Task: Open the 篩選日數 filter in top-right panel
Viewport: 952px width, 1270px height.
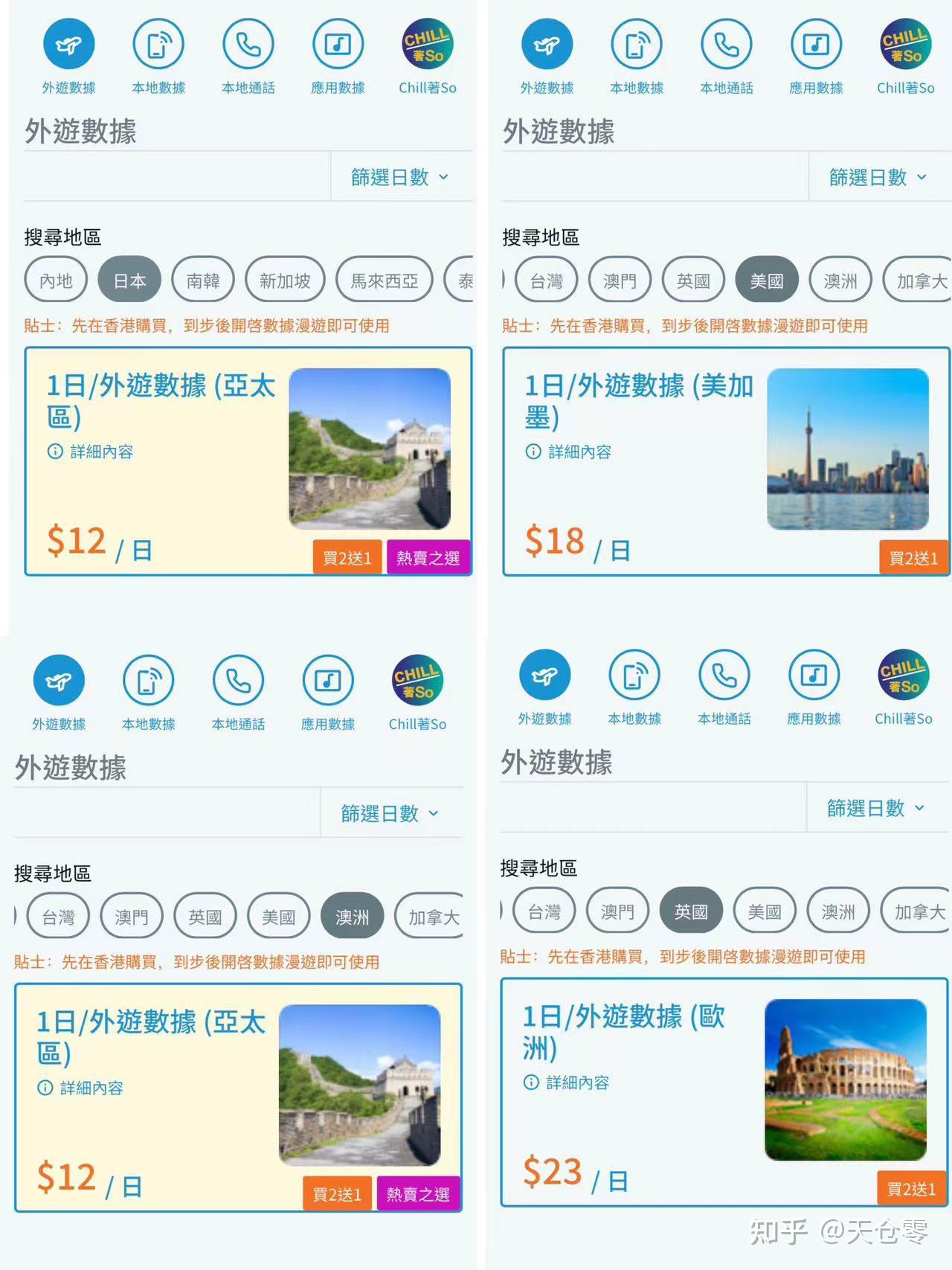Action: tap(879, 177)
